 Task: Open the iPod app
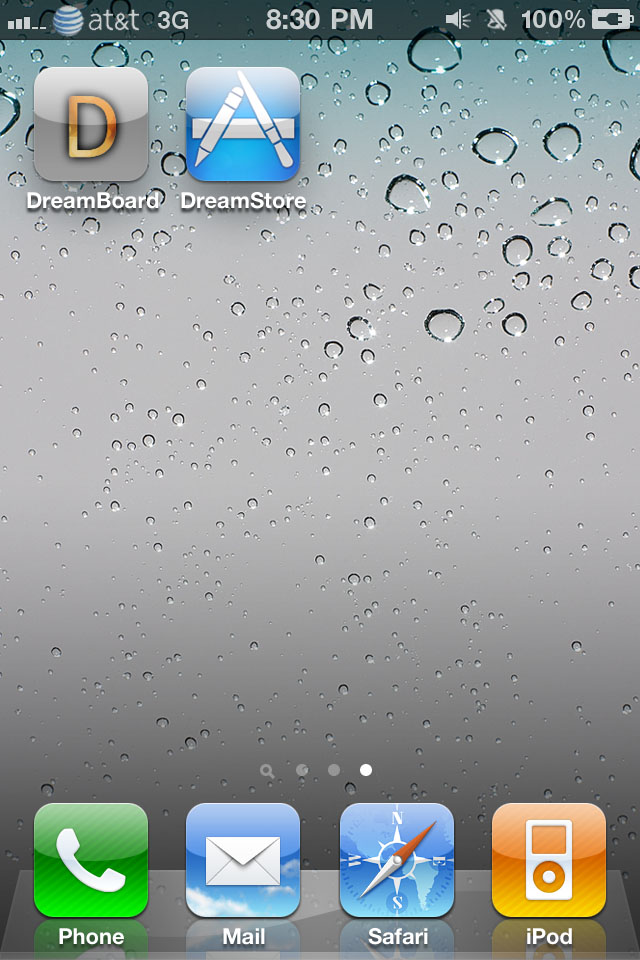(x=548, y=860)
